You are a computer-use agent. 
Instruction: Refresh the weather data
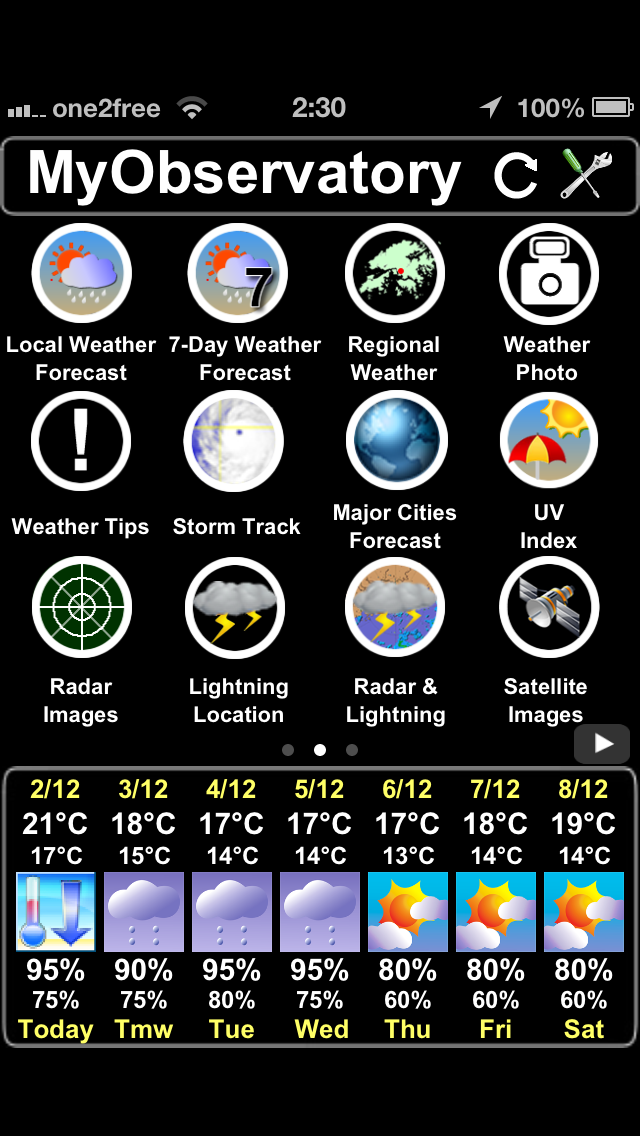(515, 175)
